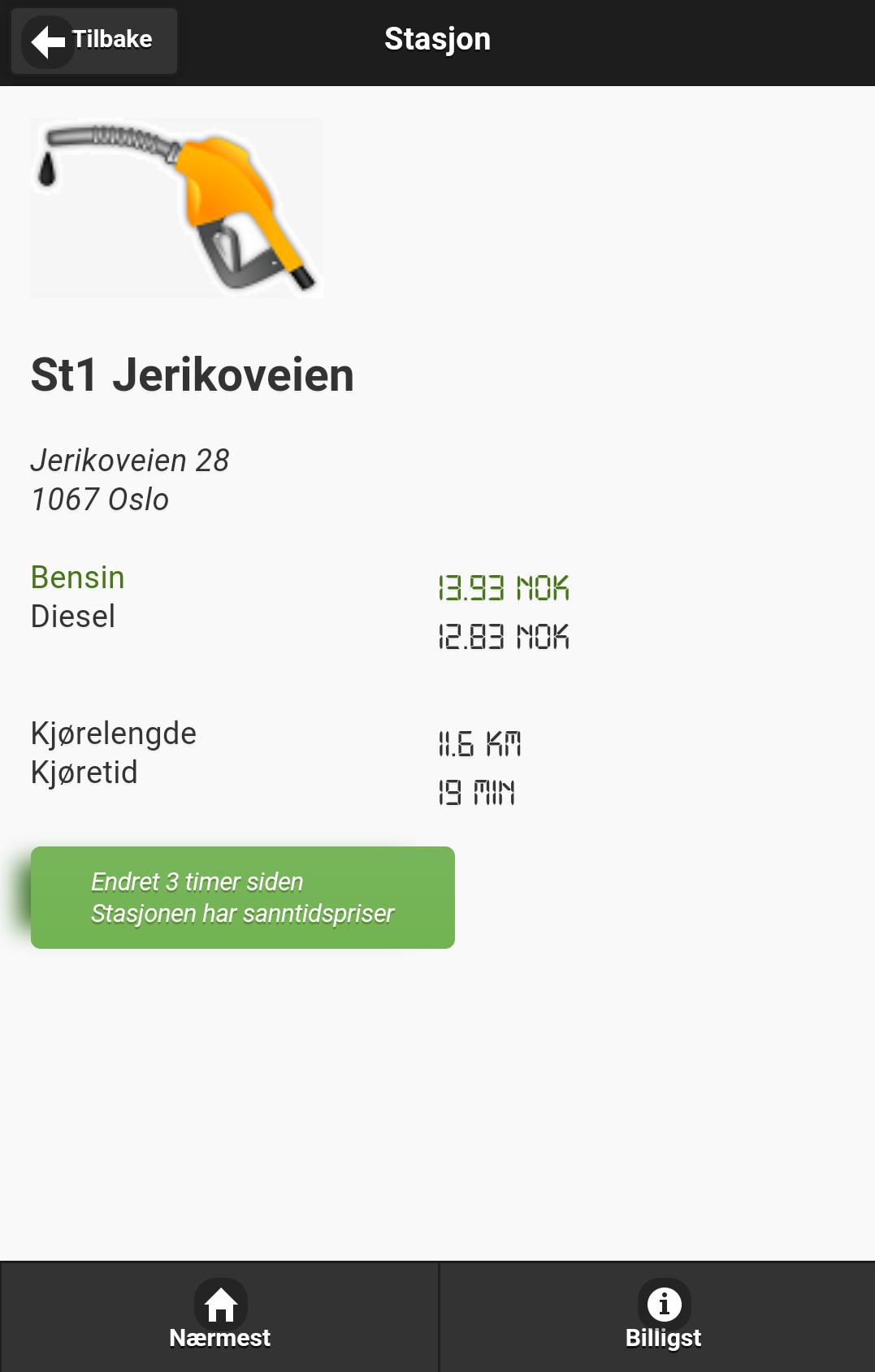Switch to the Nærmest tab
The height and width of the screenshot is (1372, 875).
tap(219, 1318)
